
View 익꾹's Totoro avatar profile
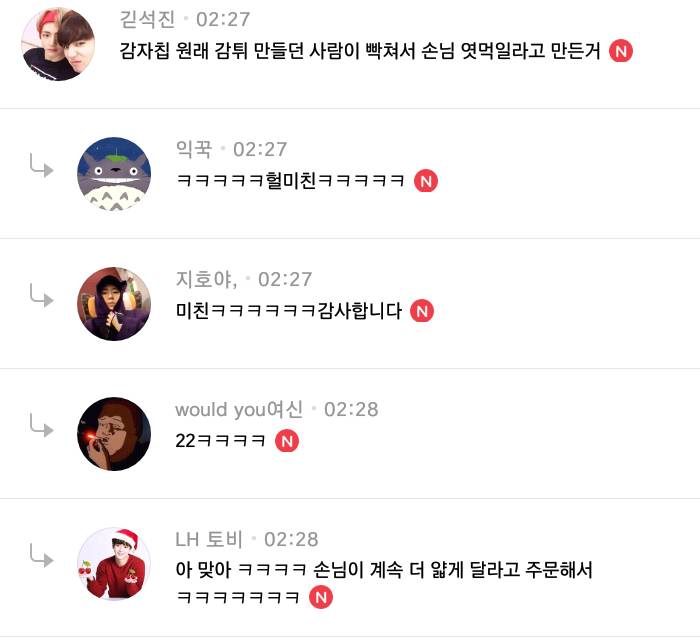[x=114, y=174]
